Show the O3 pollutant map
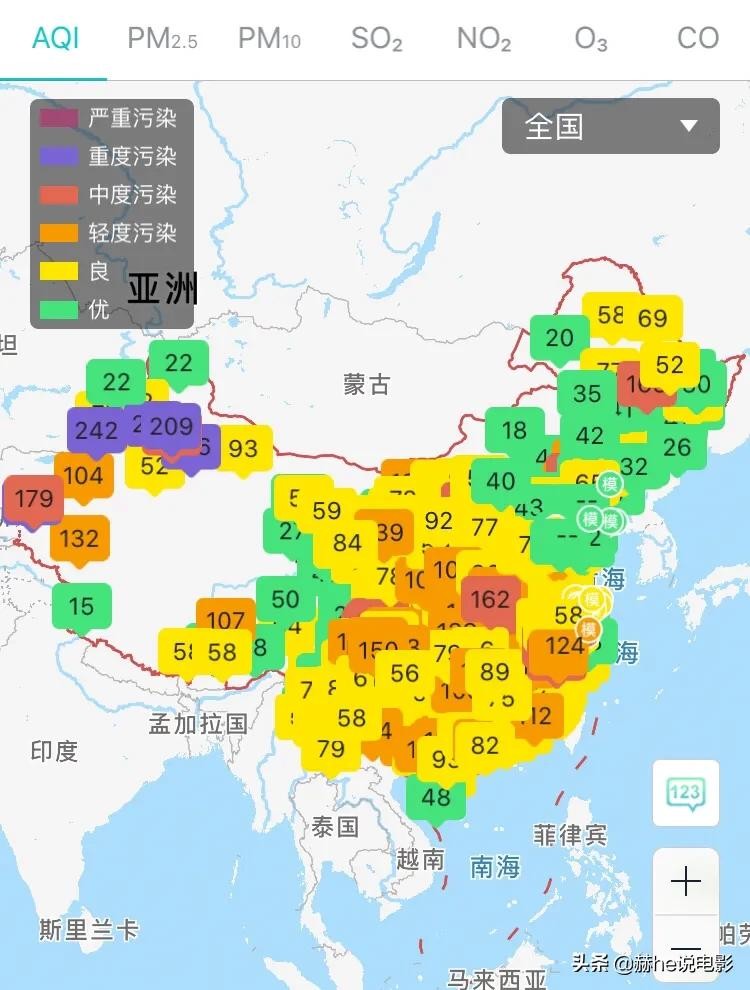The height and width of the screenshot is (990, 750). pyautogui.click(x=591, y=39)
